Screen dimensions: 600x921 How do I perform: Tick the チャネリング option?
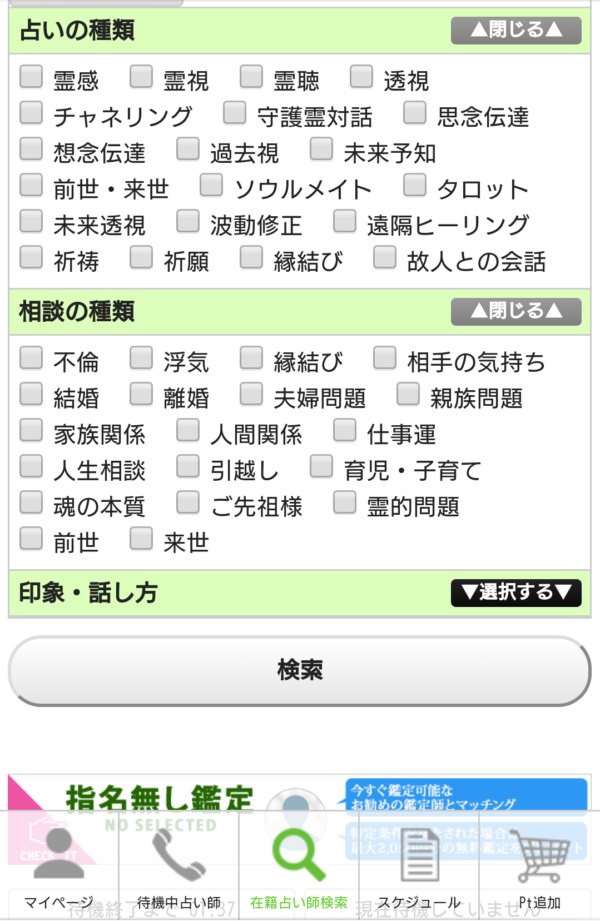[32, 113]
